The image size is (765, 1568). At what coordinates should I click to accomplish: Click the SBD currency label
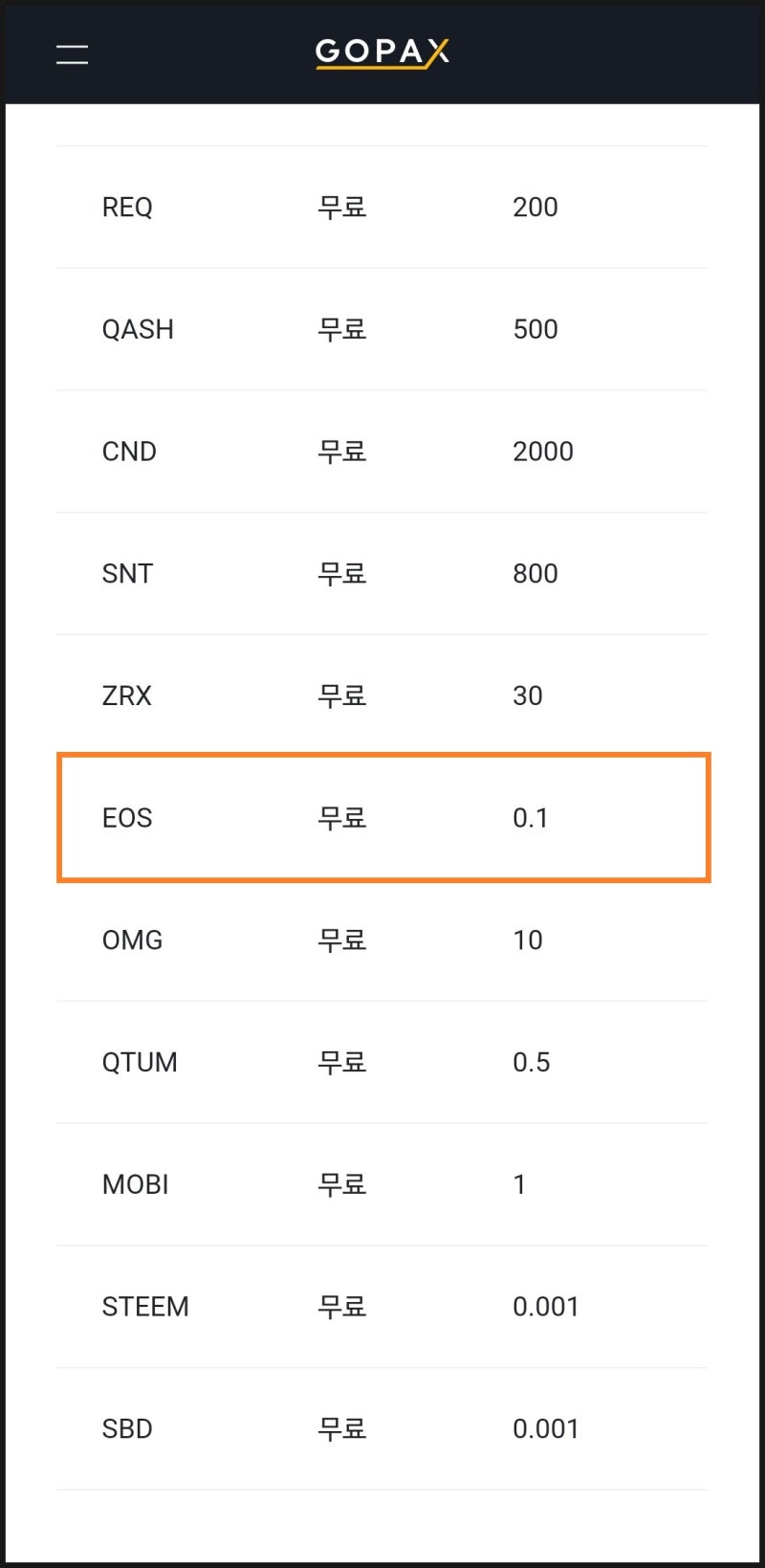pyautogui.click(x=127, y=1428)
